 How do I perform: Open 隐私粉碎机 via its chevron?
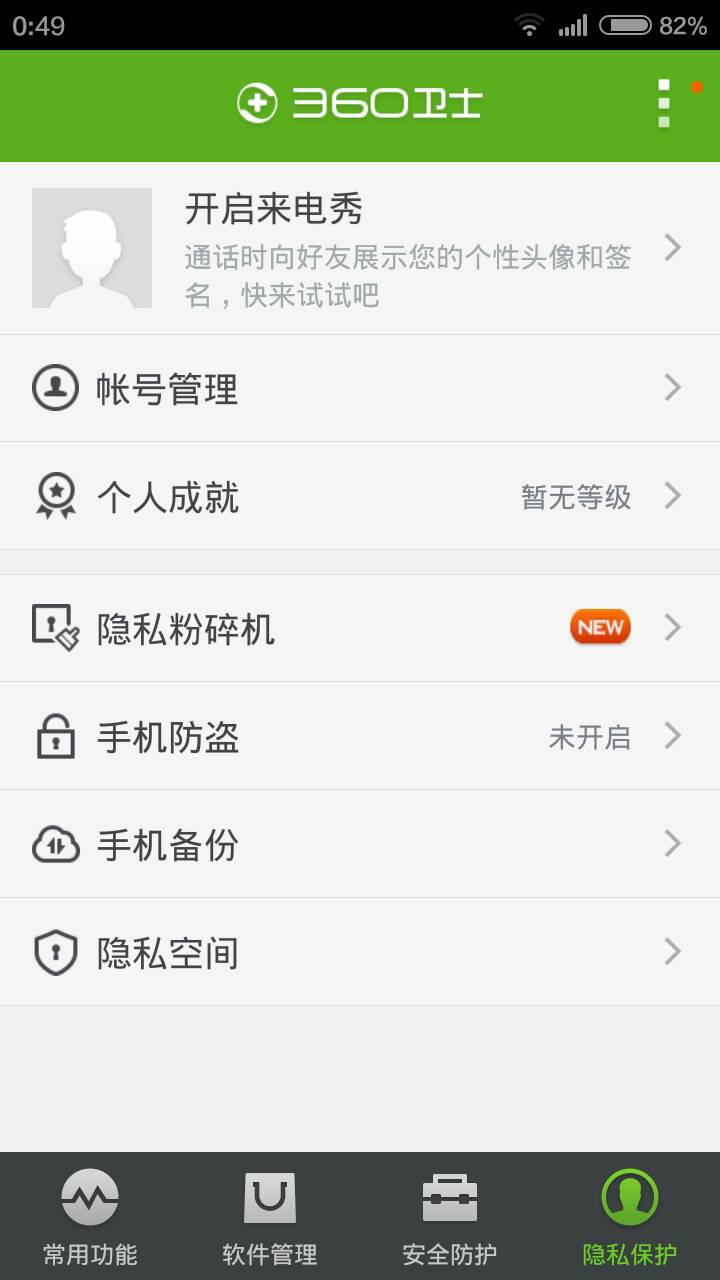pos(672,627)
